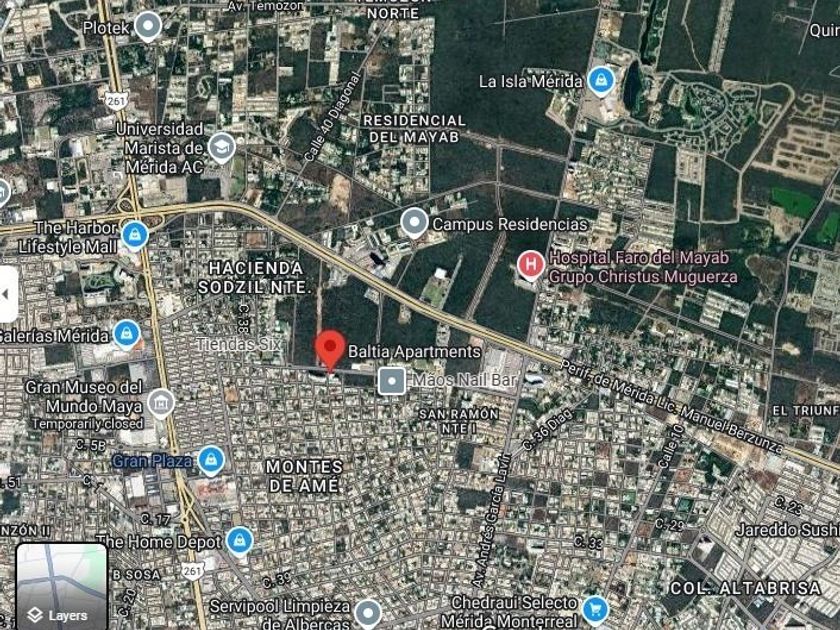Select the Baltia Apartments red pin
The width and height of the screenshot is (840, 630).
[x=330, y=350]
